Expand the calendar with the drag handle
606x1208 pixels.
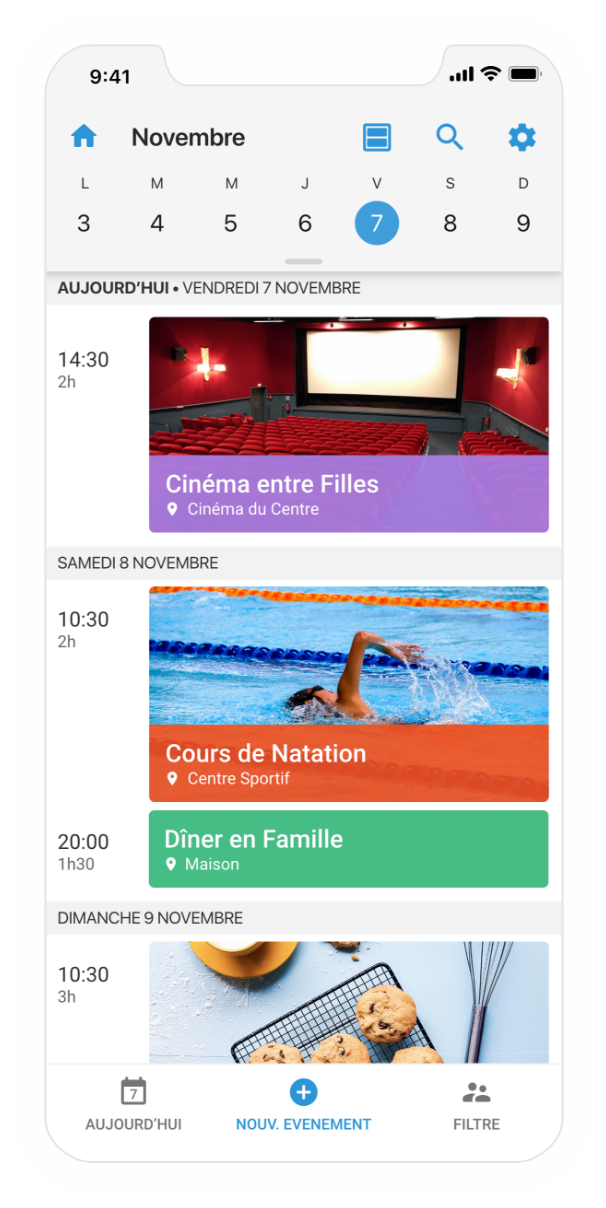pos(303,261)
